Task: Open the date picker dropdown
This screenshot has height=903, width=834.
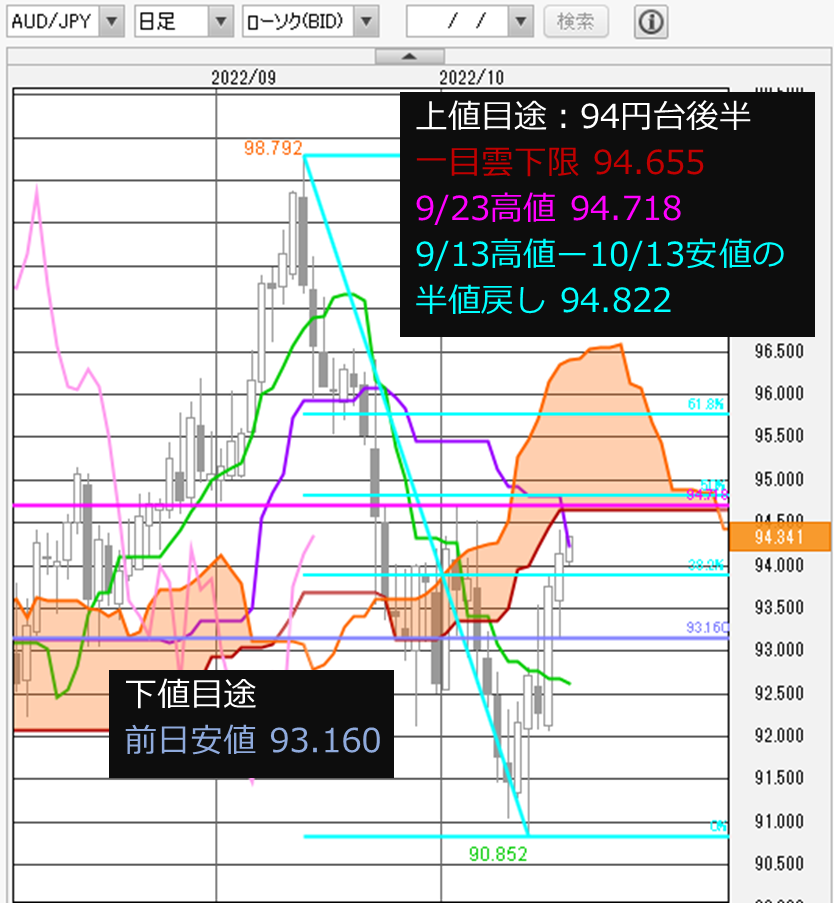Action: (x=519, y=20)
